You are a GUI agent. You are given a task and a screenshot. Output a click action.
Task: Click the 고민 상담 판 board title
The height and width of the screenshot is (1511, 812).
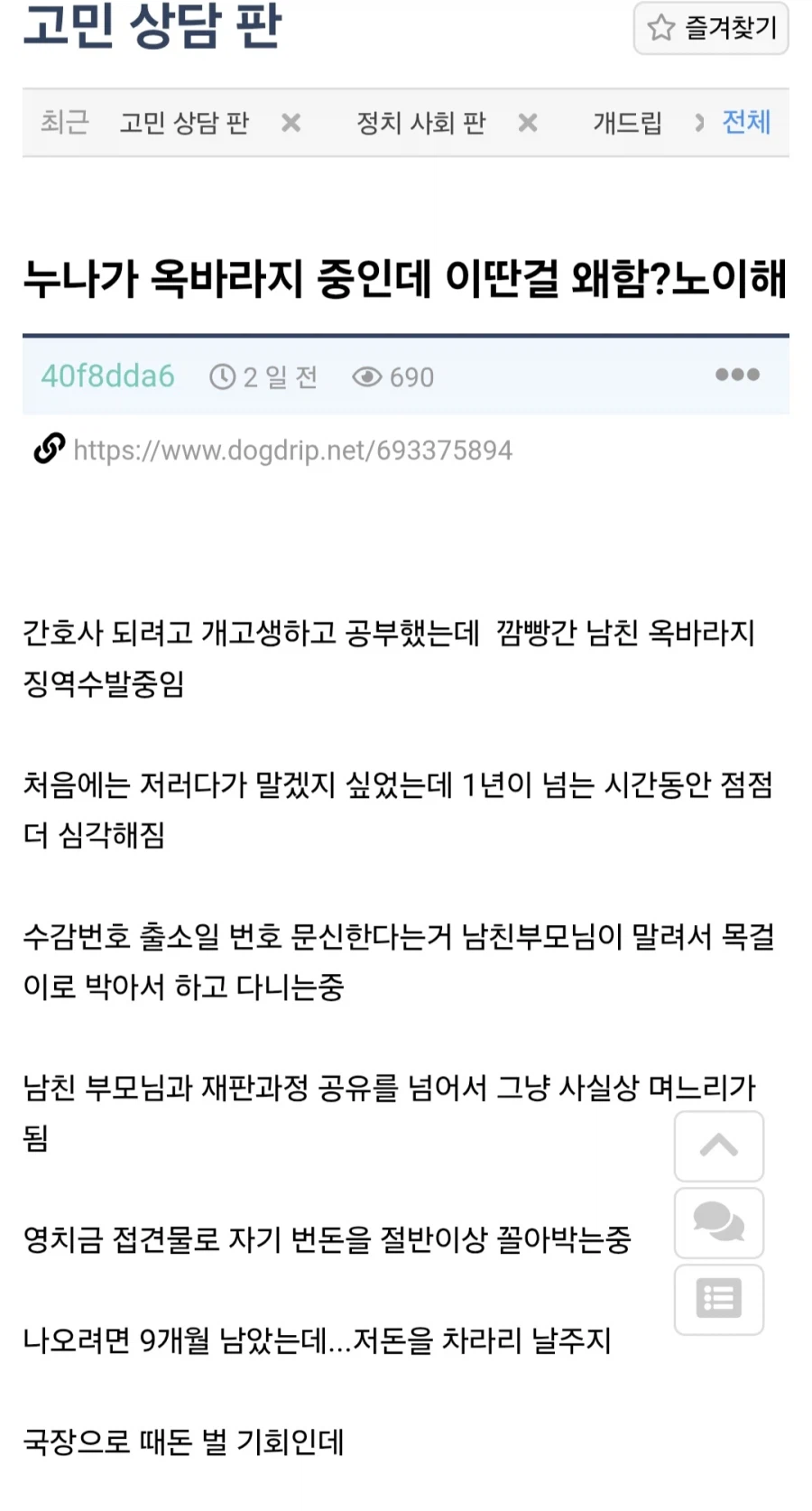[x=152, y=25]
